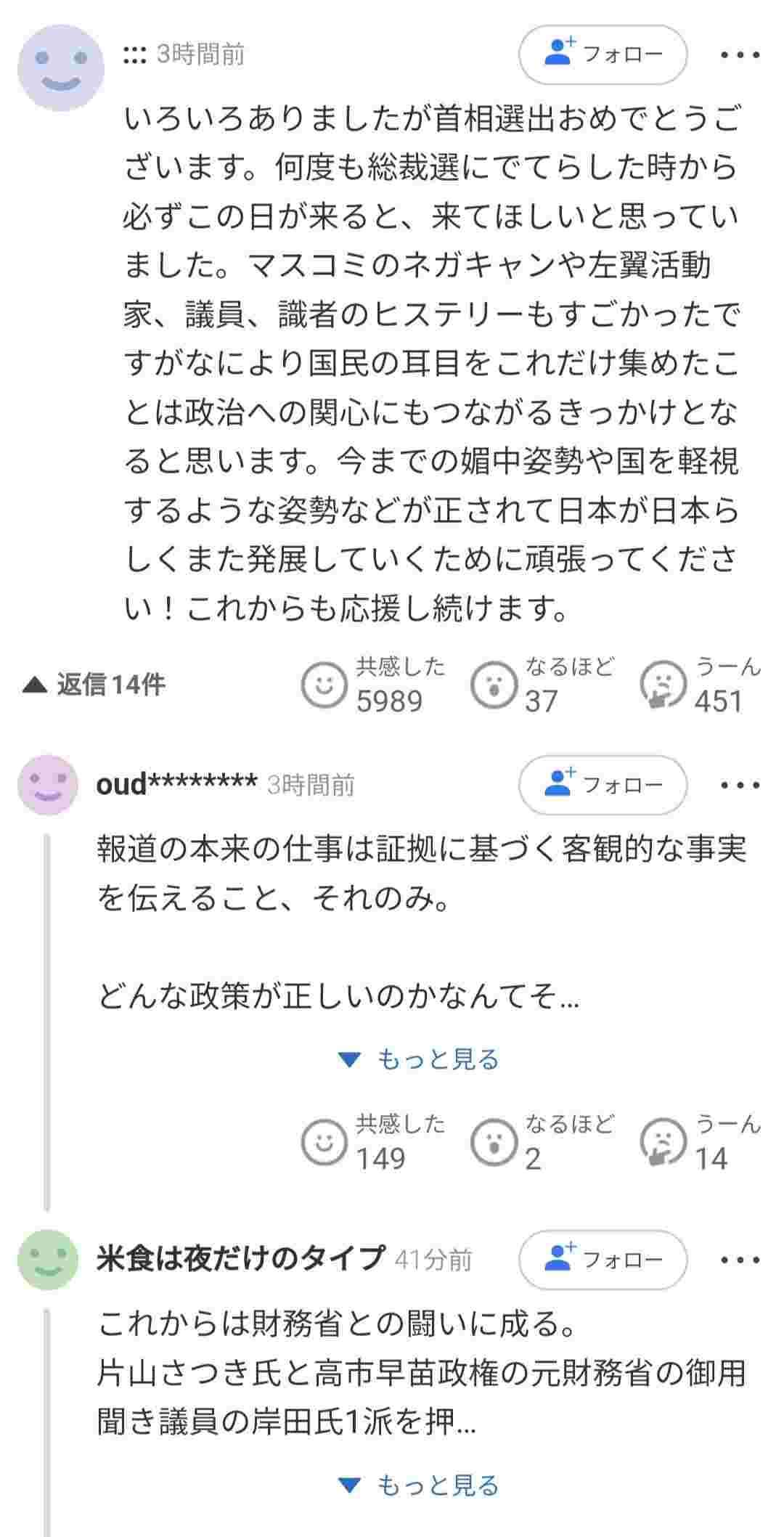
Task: Tap うーん reaction showing 14
Action: coord(663,1141)
